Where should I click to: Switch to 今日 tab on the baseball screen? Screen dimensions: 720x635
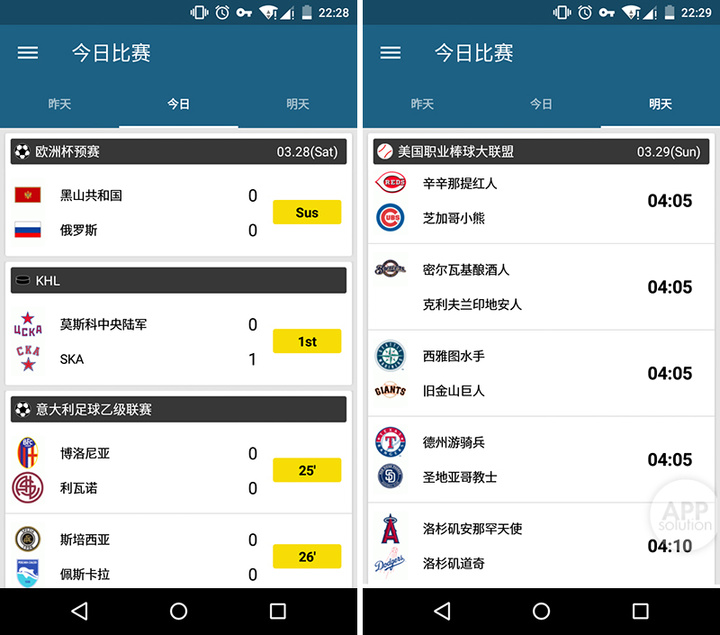(x=541, y=104)
